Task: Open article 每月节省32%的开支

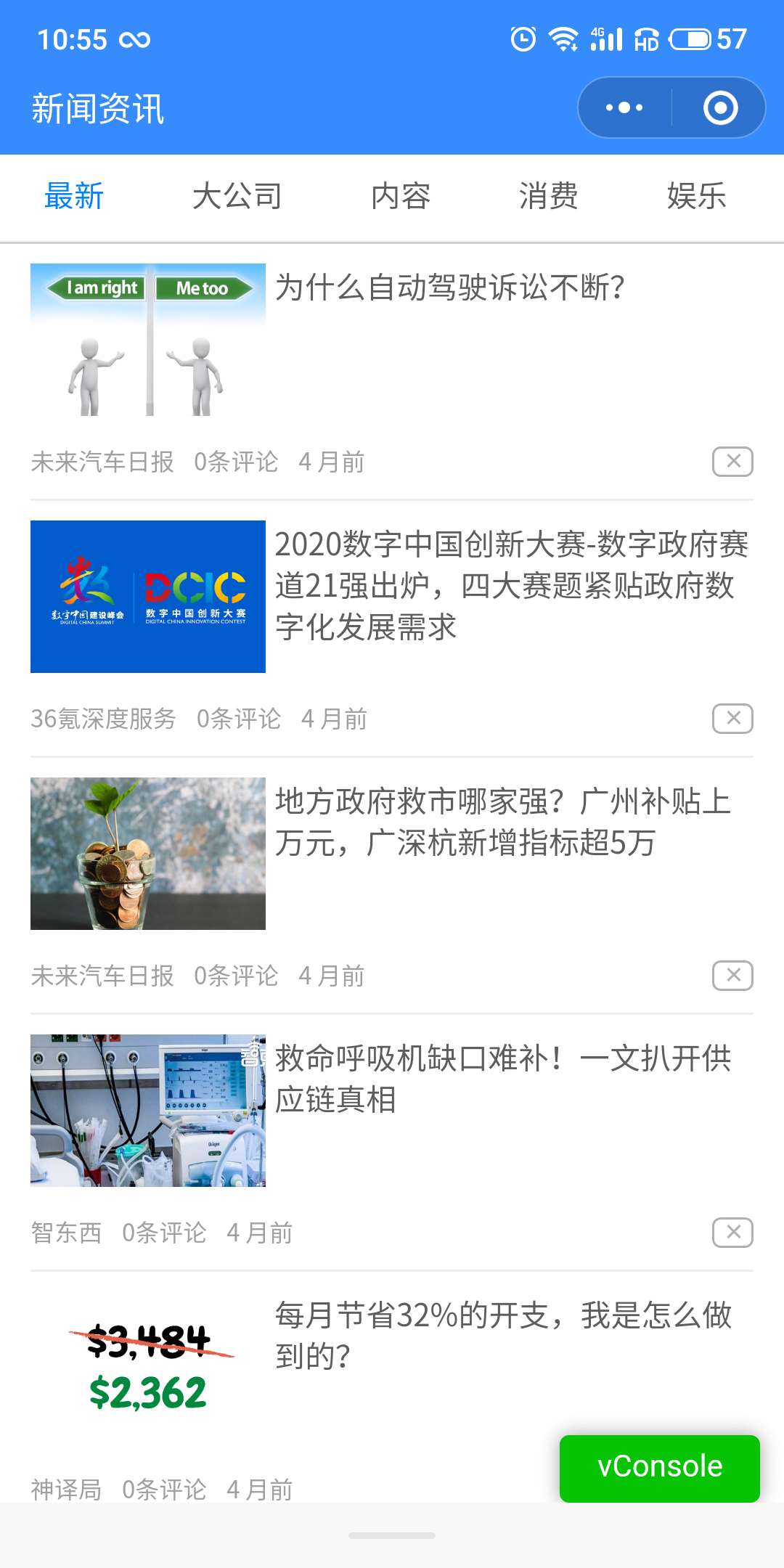Action: [x=502, y=1334]
